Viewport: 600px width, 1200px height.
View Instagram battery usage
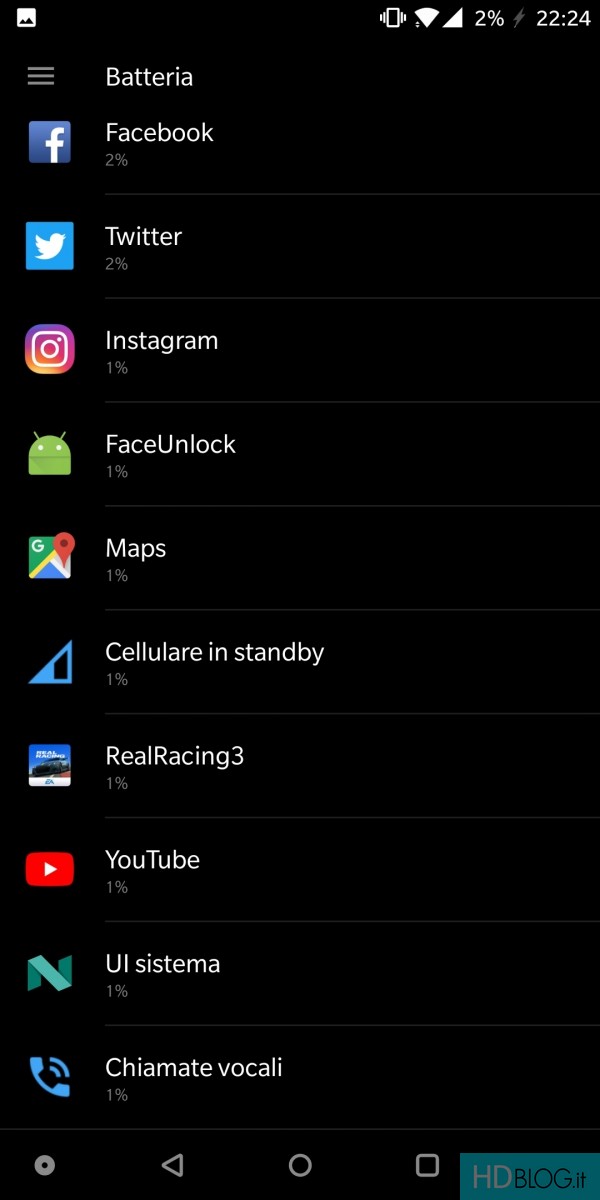[x=300, y=350]
